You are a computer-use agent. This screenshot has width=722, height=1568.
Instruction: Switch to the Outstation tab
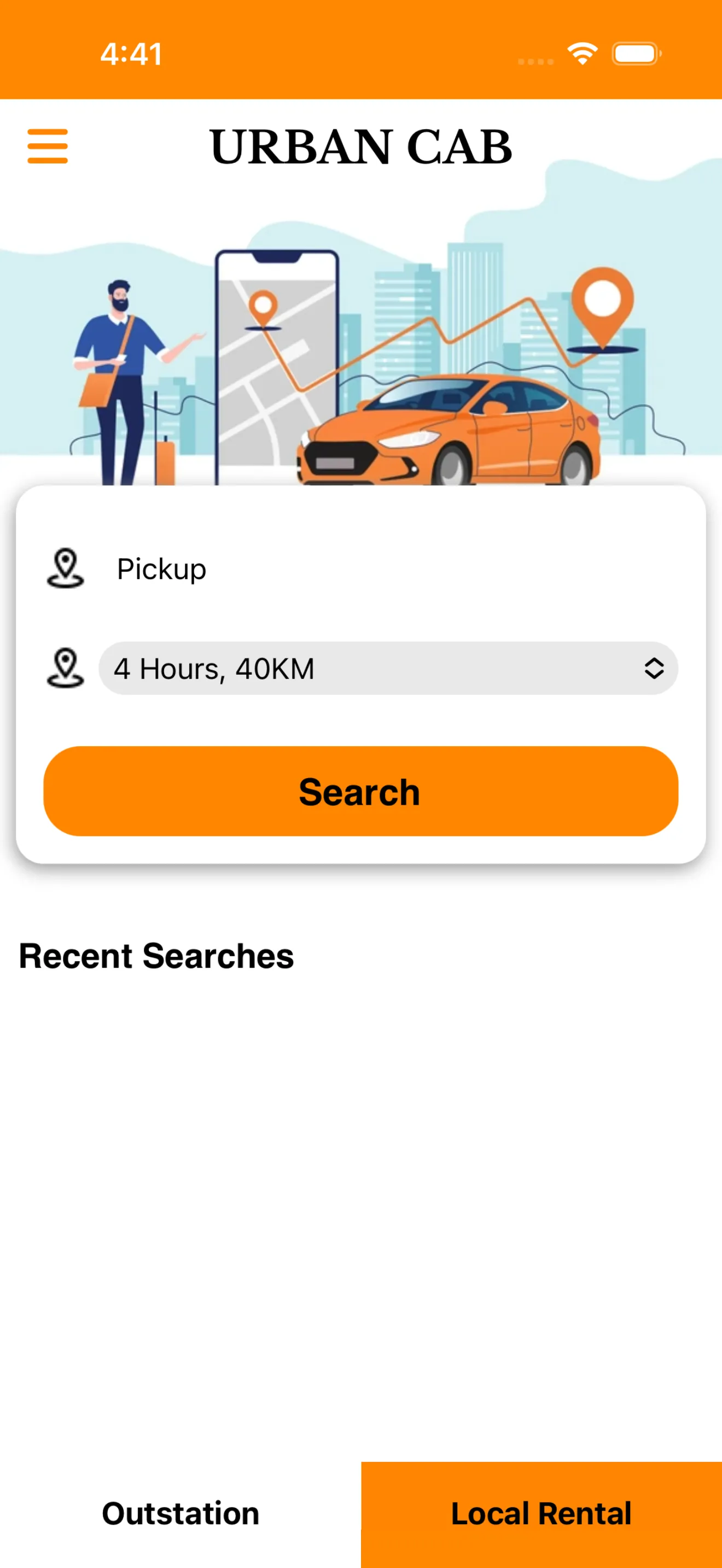tap(180, 1513)
